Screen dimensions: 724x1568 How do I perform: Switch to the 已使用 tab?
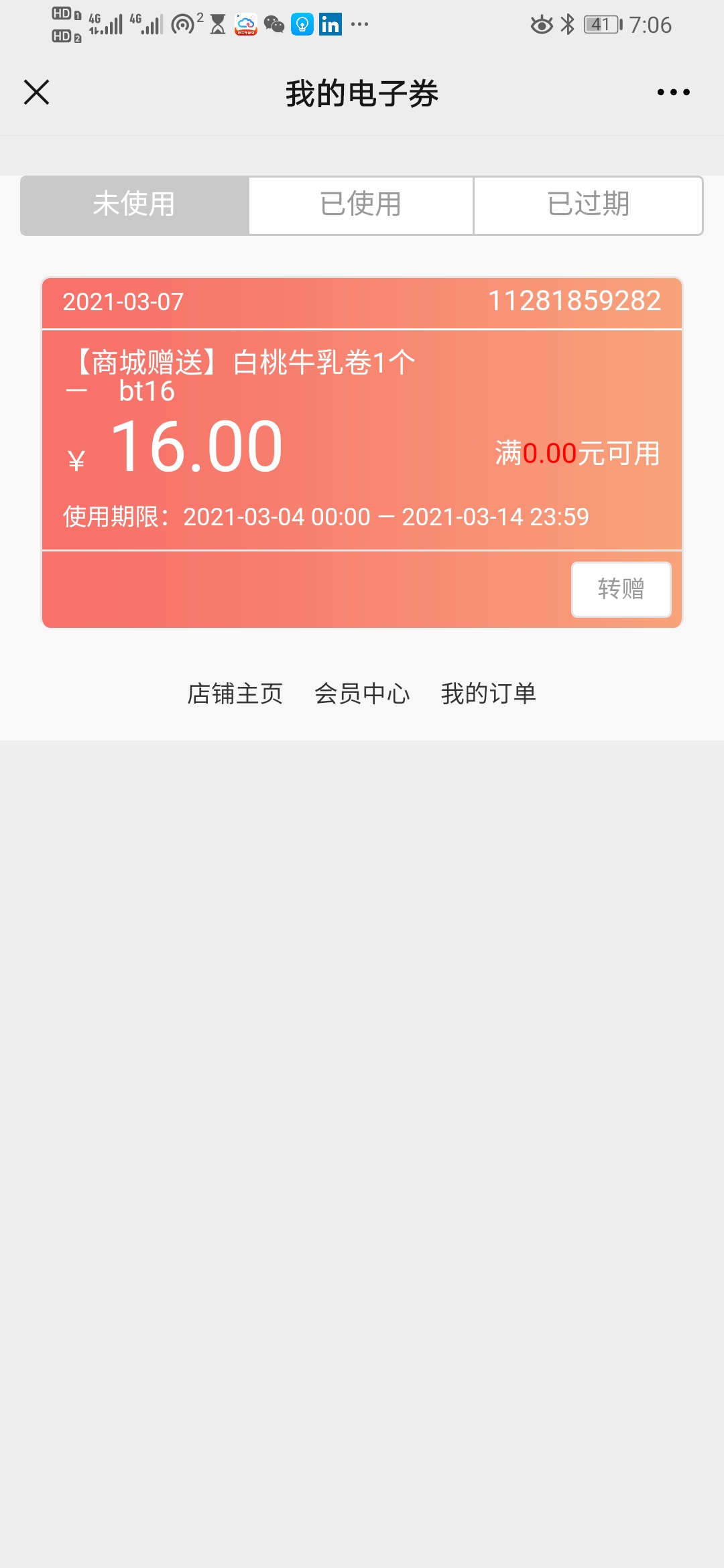tap(361, 205)
